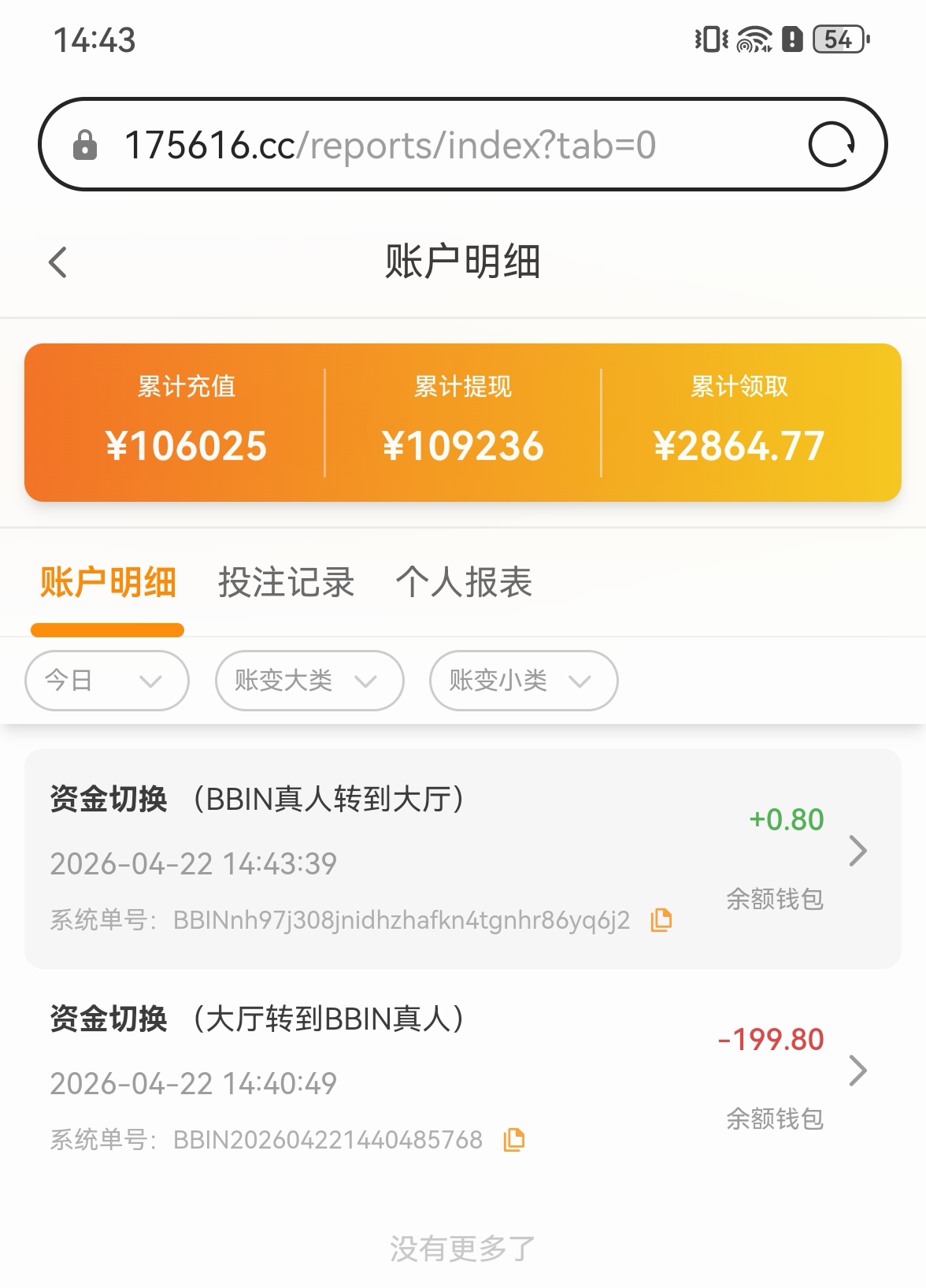
Task: Open the 账变小类 dropdown
Action: (x=523, y=681)
